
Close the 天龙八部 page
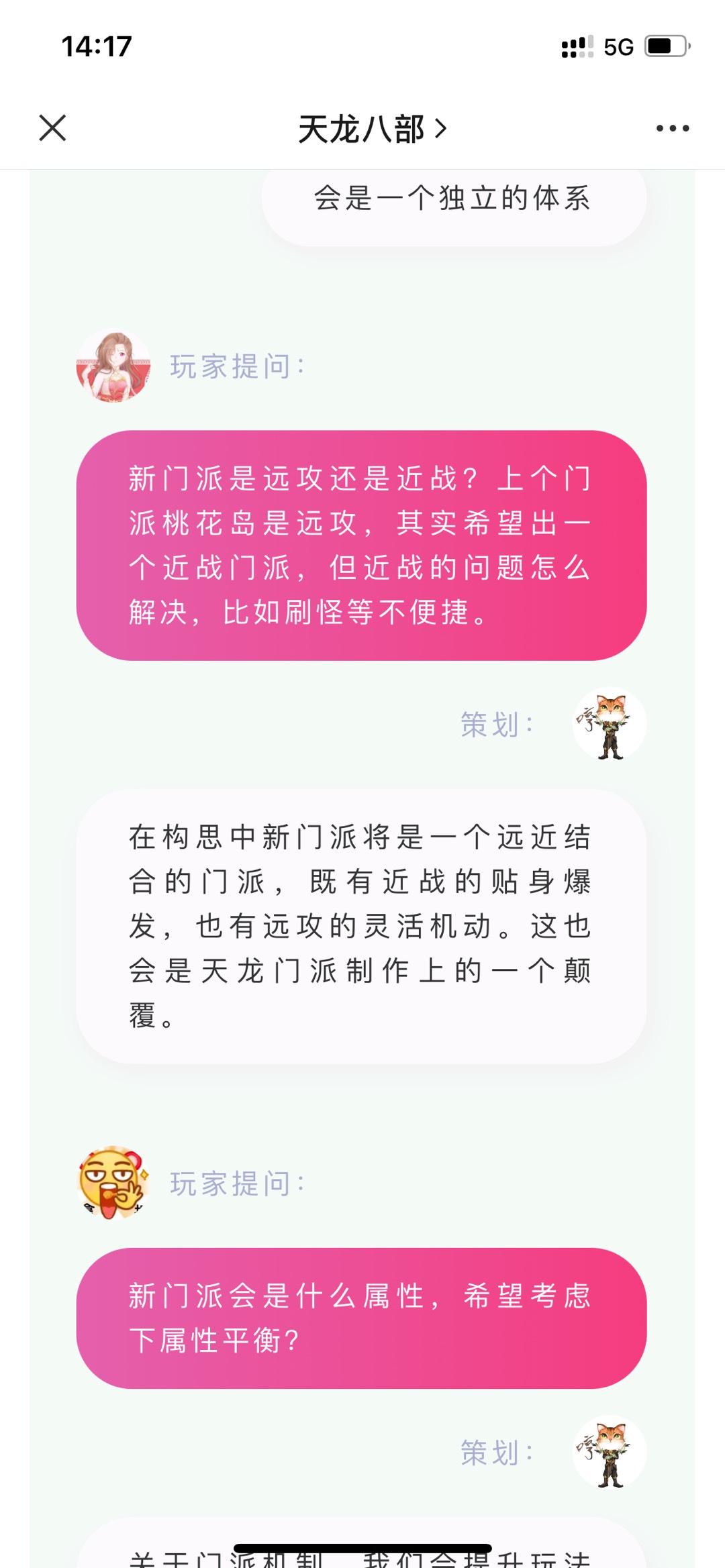(52, 127)
